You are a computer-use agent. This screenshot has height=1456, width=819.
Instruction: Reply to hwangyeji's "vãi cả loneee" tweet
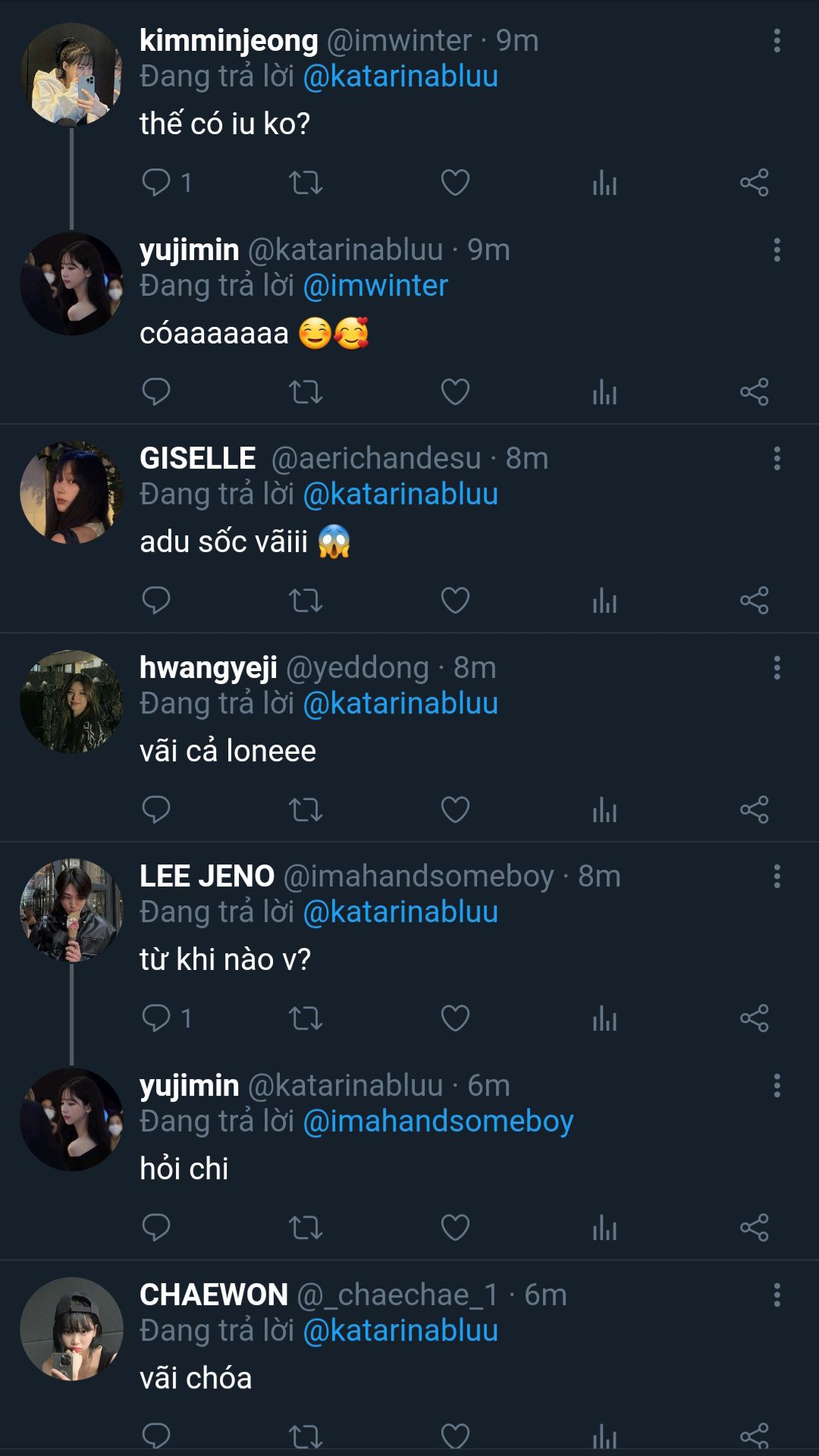(x=156, y=810)
